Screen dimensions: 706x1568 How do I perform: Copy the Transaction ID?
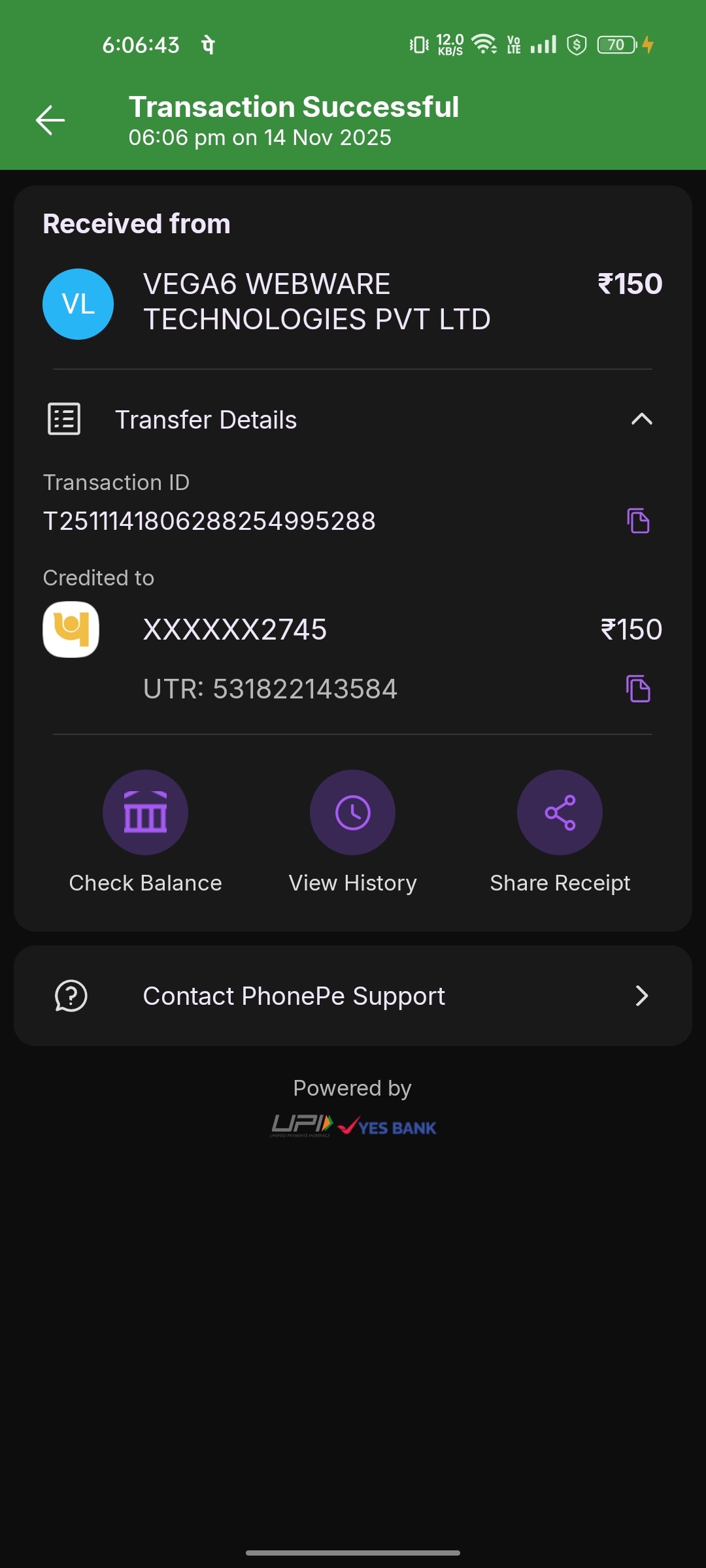tap(638, 521)
